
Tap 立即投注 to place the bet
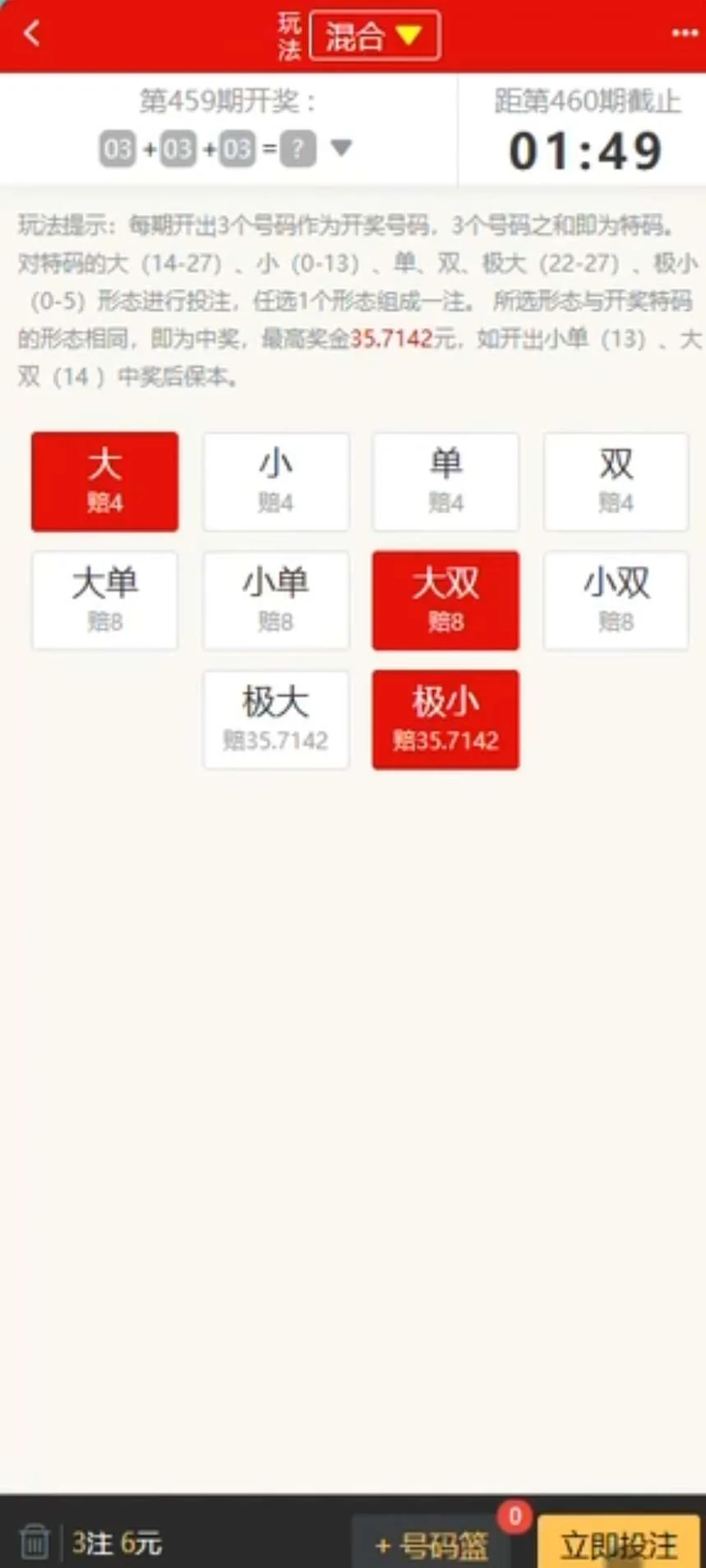[x=619, y=1545]
